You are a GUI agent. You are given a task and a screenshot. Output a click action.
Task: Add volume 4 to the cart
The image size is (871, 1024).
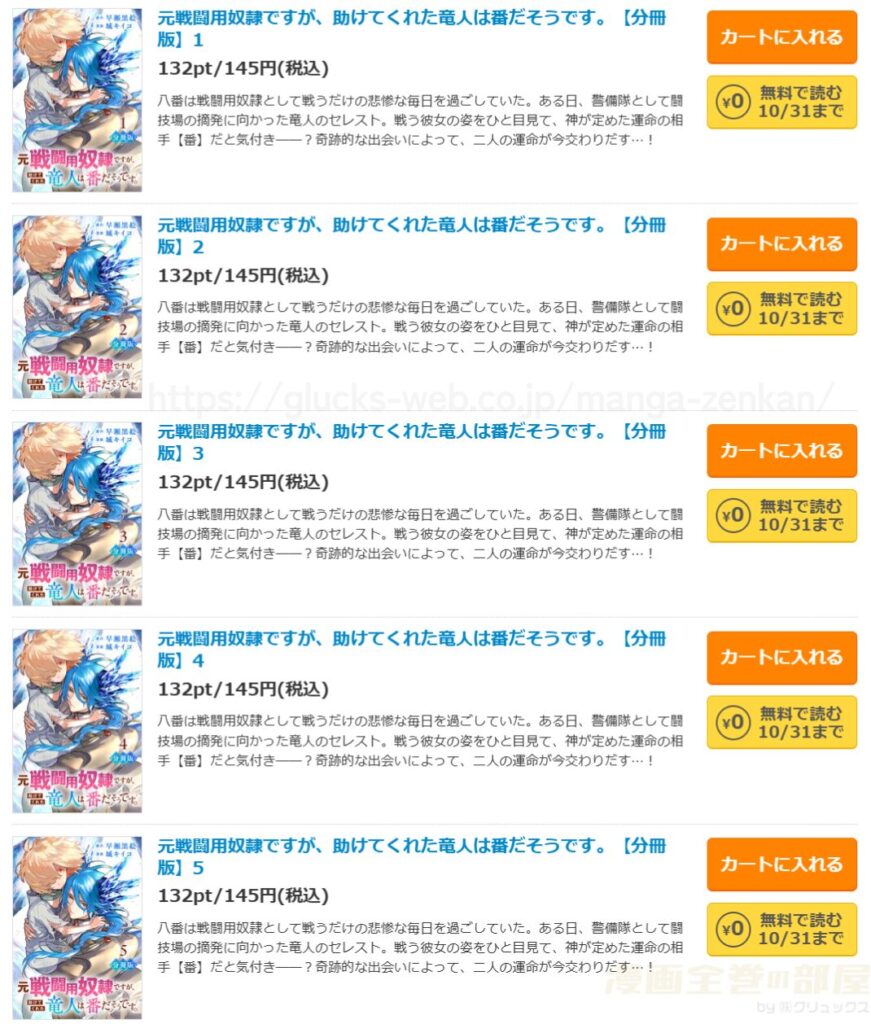tap(781, 658)
